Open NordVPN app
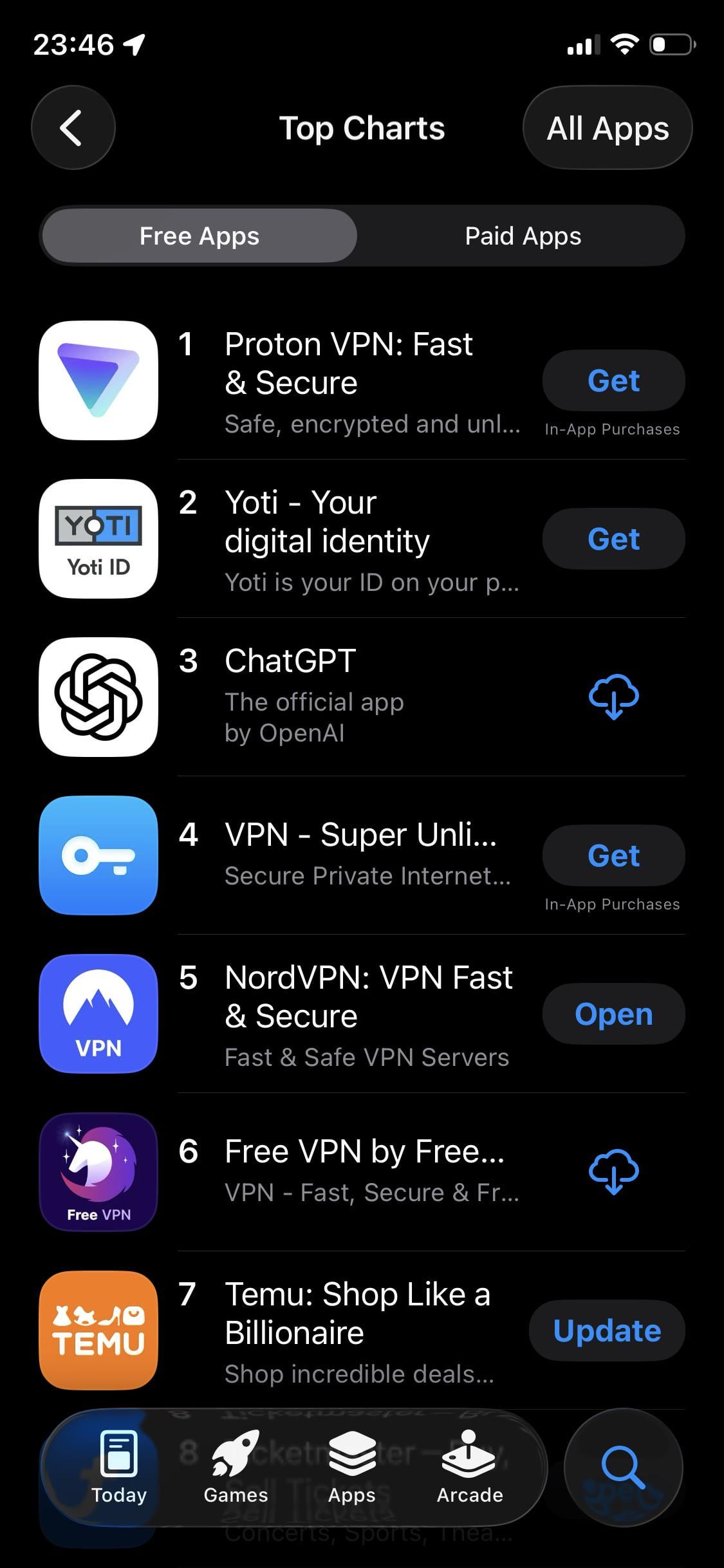This screenshot has height=1568, width=724. pyautogui.click(x=613, y=1014)
